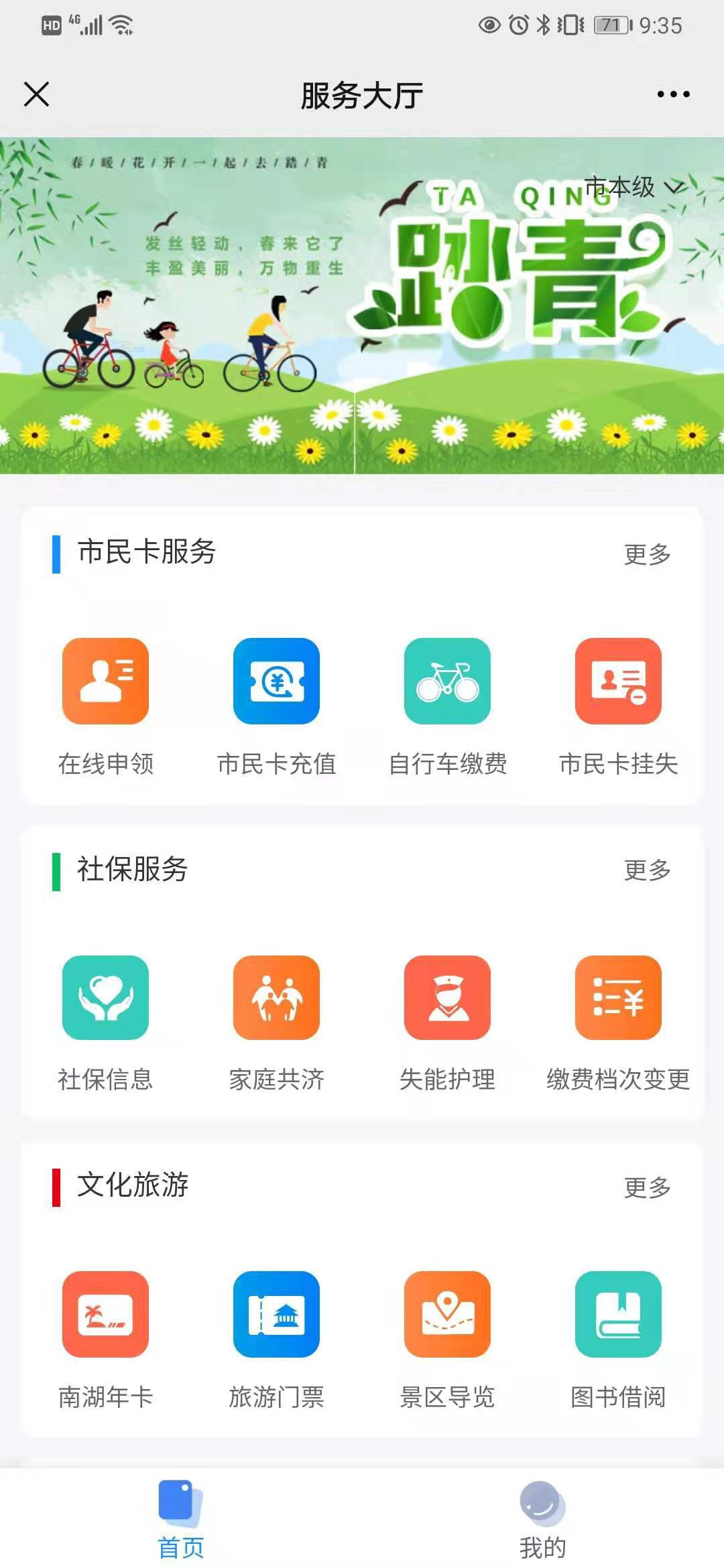Buy 旅游门票 tourist tickets
The width and height of the screenshot is (724, 1568).
(x=276, y=1314)
